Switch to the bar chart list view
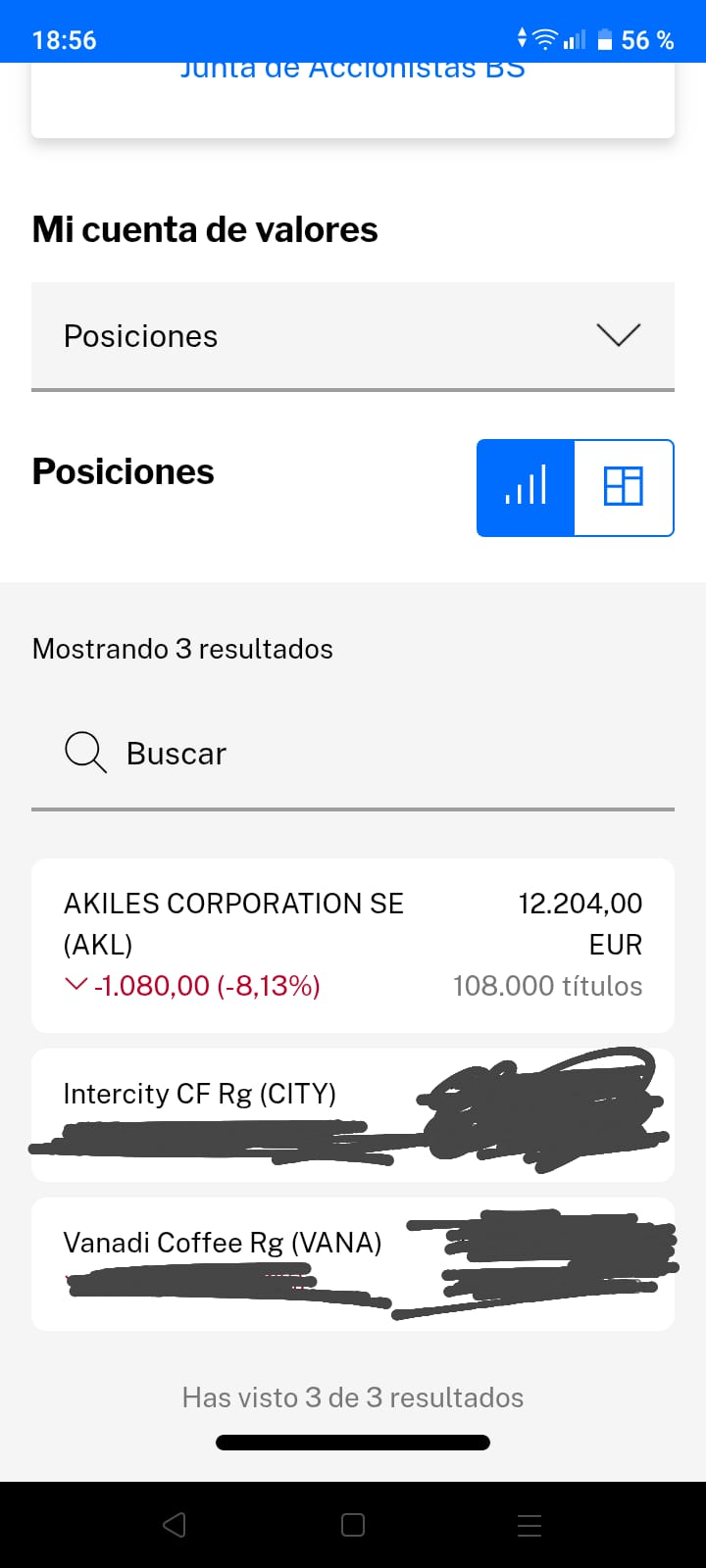Image resolution: width=706 pixels, height=1568 pixels. (x=526, y=487)
